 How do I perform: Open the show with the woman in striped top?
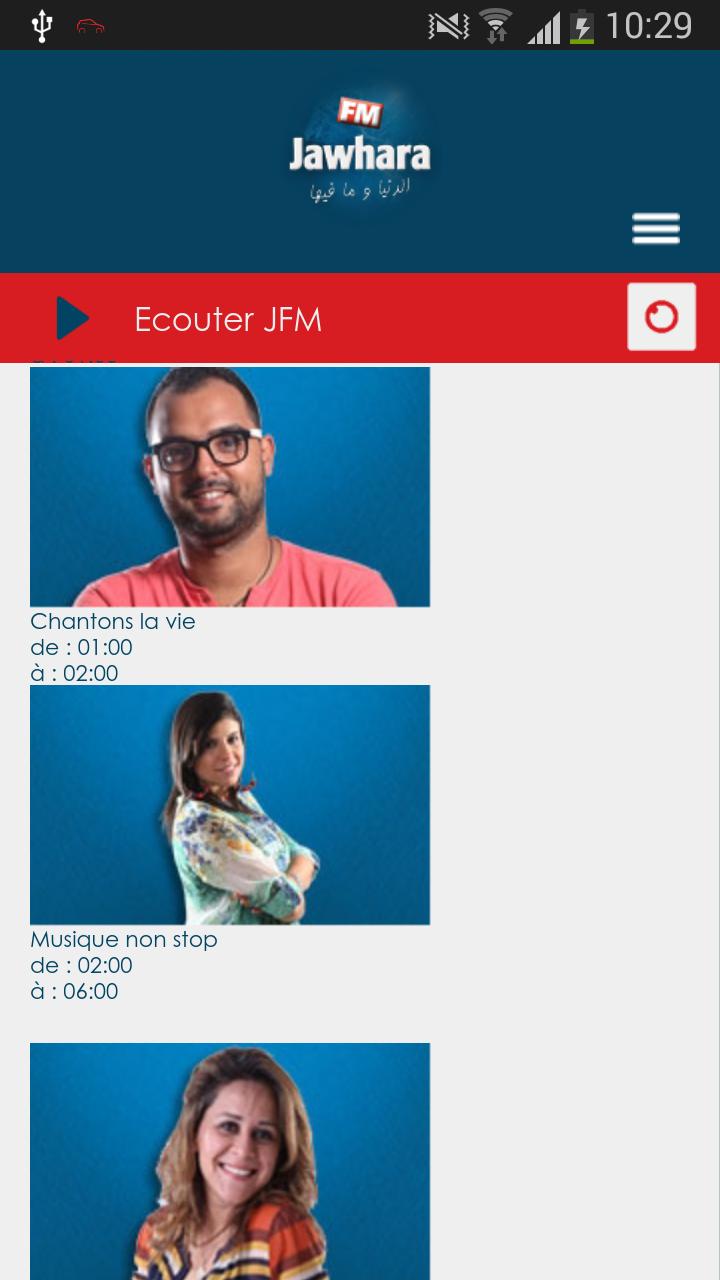tap(230, 1160)
